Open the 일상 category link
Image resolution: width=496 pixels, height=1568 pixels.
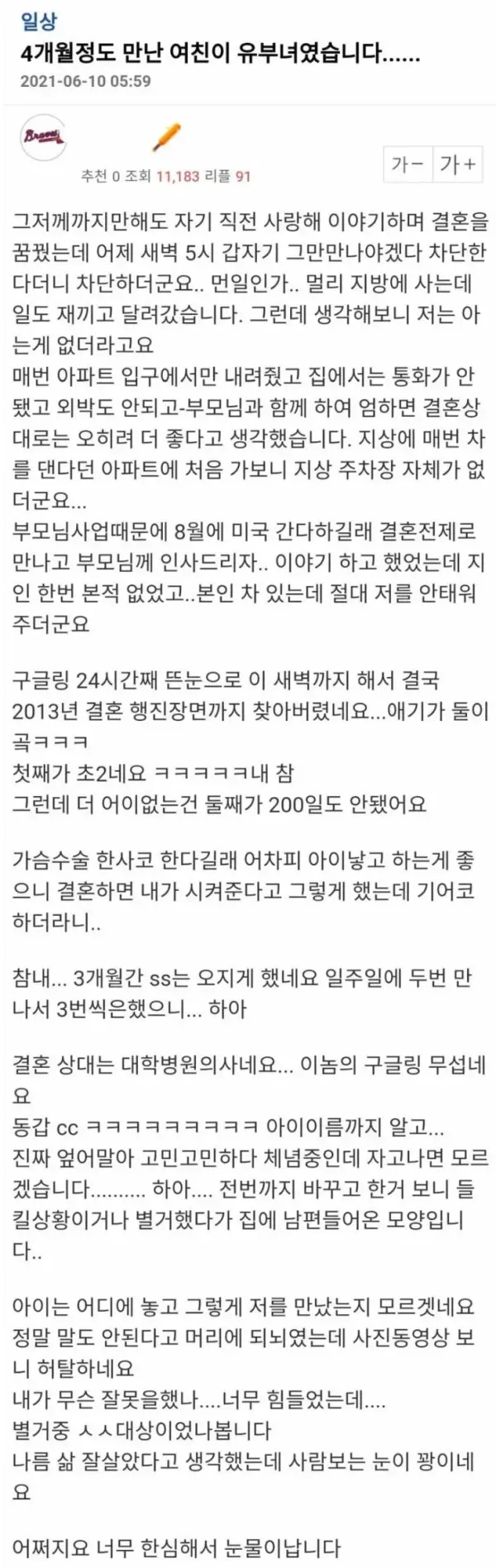(x=40, y=22)
